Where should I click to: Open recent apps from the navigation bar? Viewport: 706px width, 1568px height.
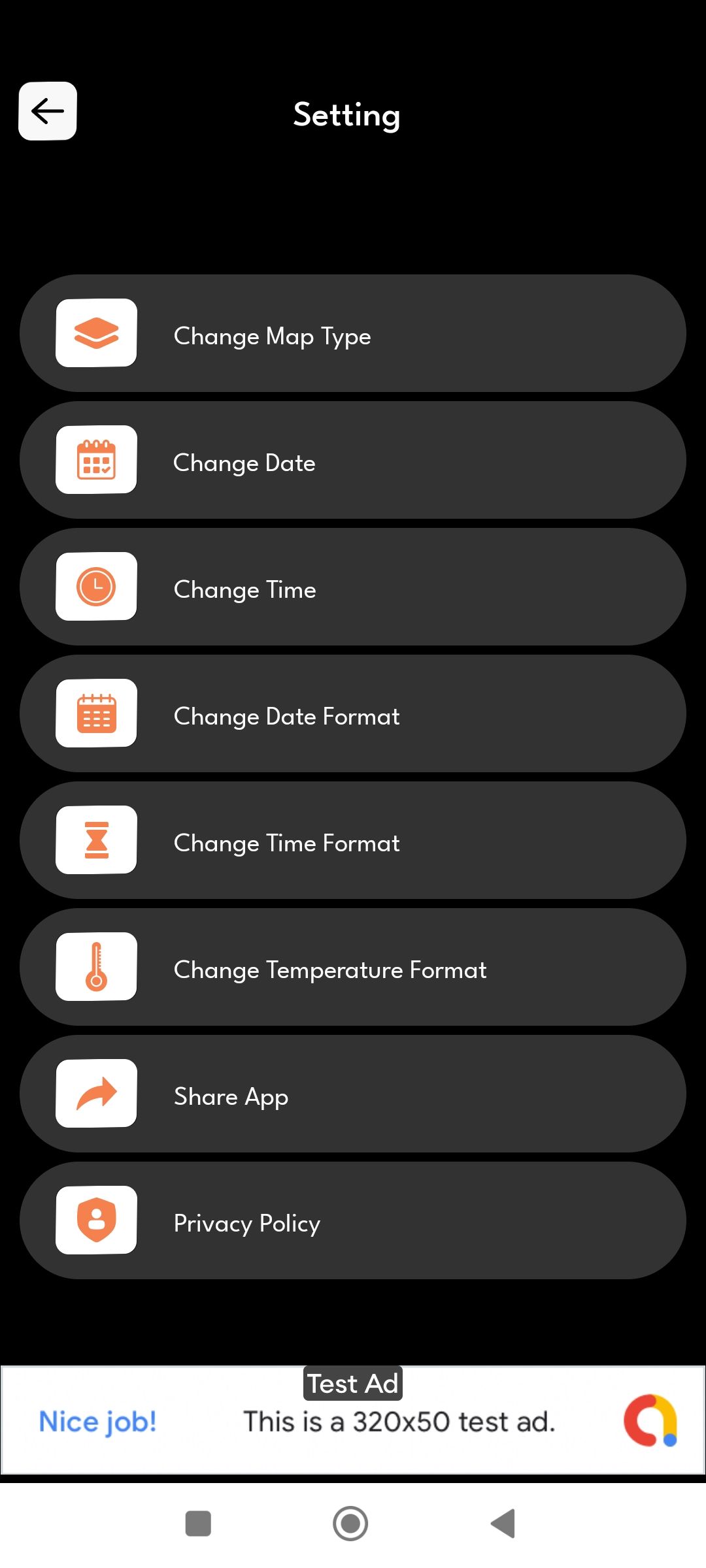coord(198,1524)
